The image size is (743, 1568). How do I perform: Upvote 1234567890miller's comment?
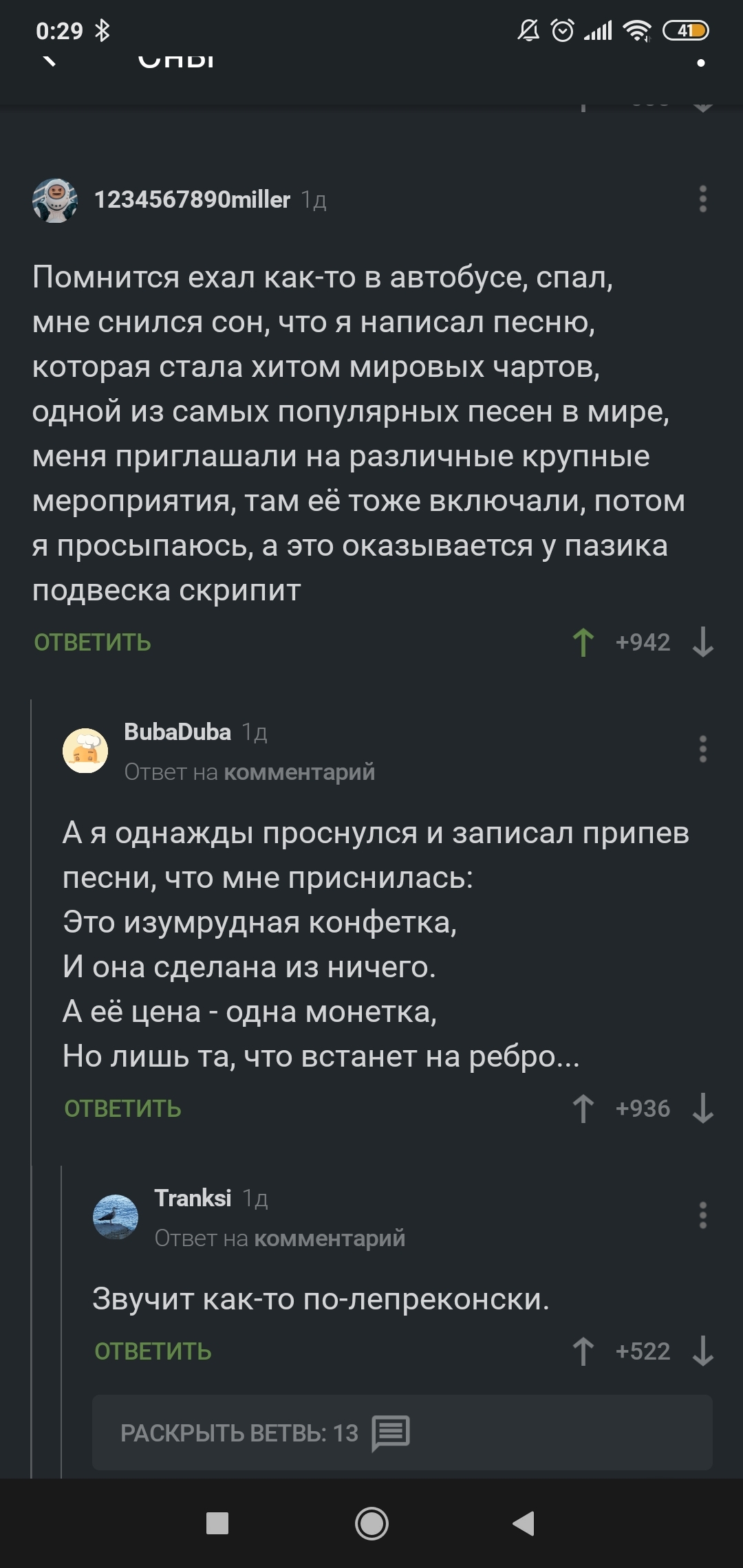(x=583, y=642)
